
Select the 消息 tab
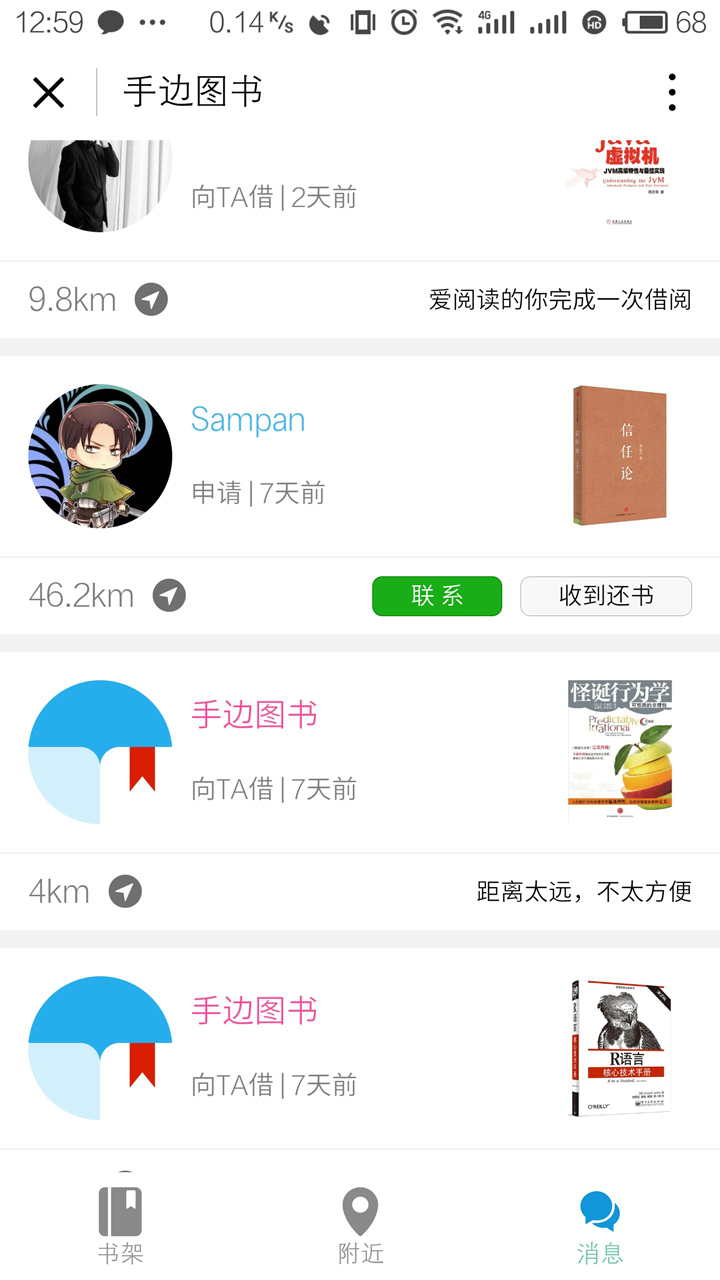(600, 1225)
